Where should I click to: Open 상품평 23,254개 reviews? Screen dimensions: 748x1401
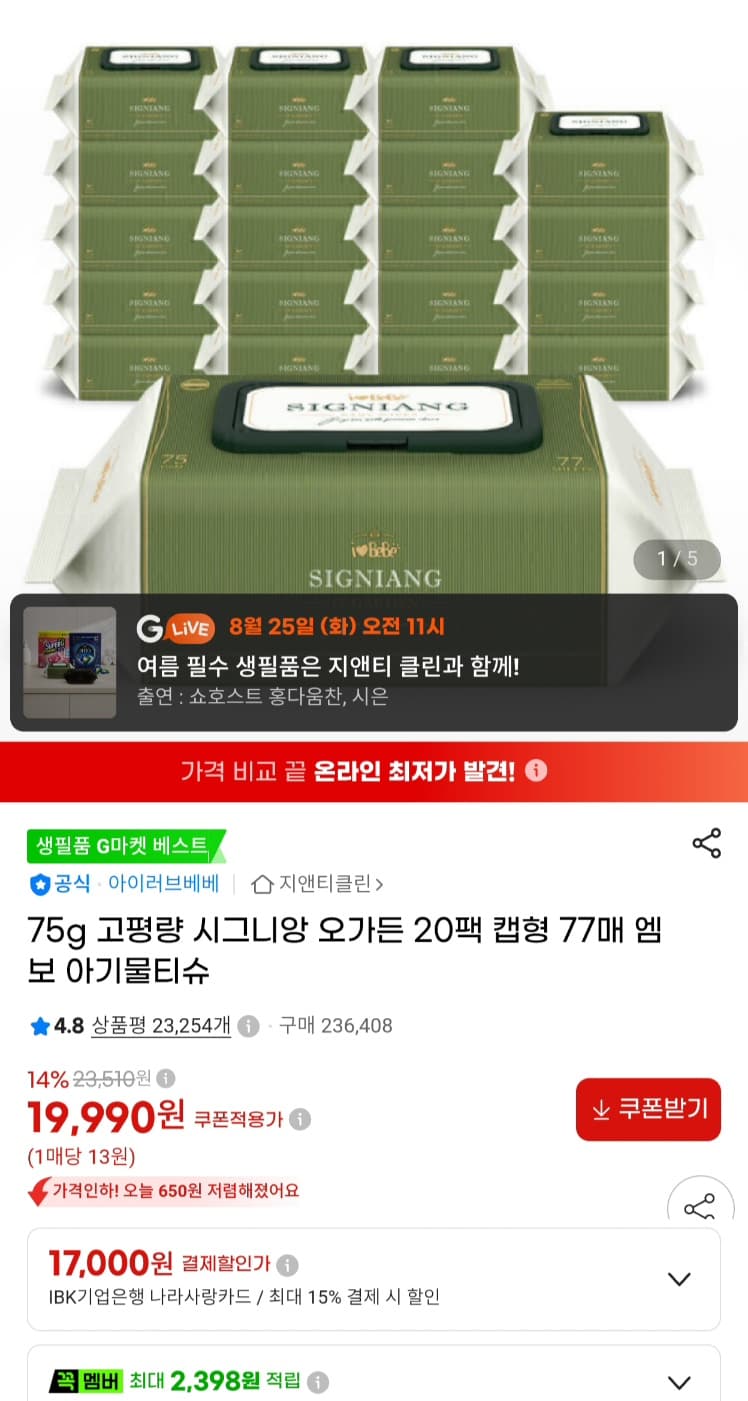pyautogui.click(x=161, y=1025)
